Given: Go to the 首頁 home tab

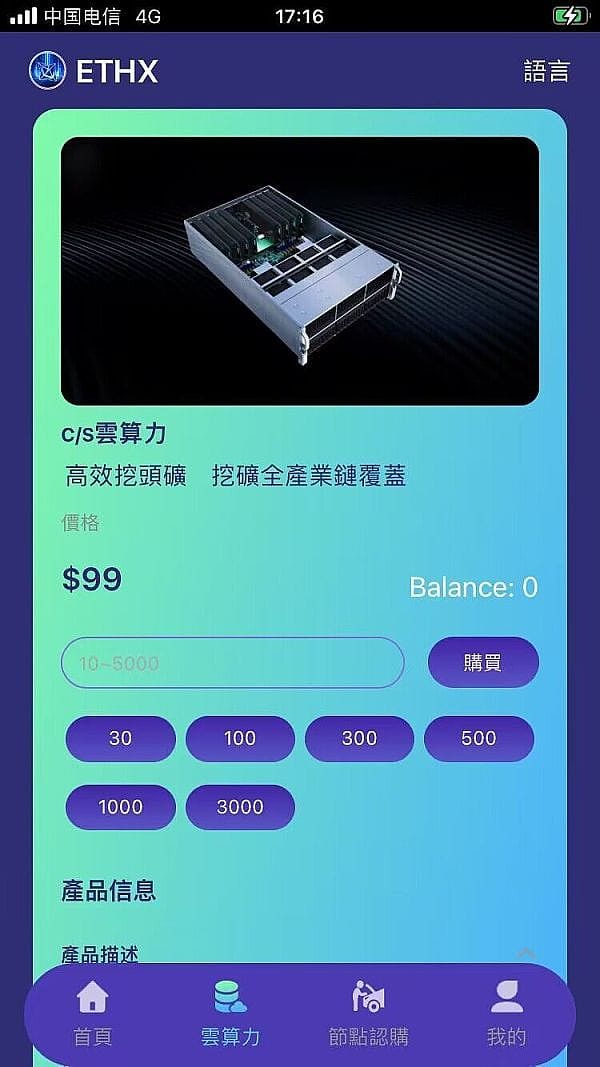Looking at the screenshot, I should point(93,1013).
